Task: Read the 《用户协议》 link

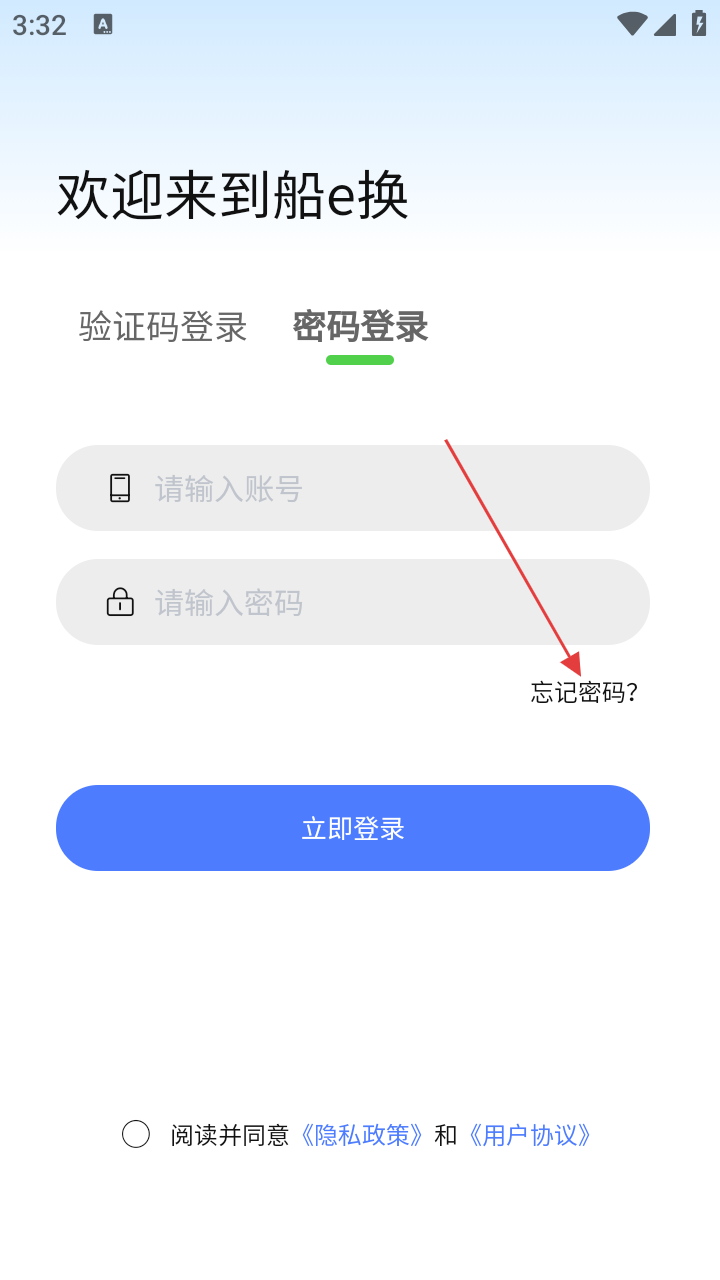Action: (531, 1135)
